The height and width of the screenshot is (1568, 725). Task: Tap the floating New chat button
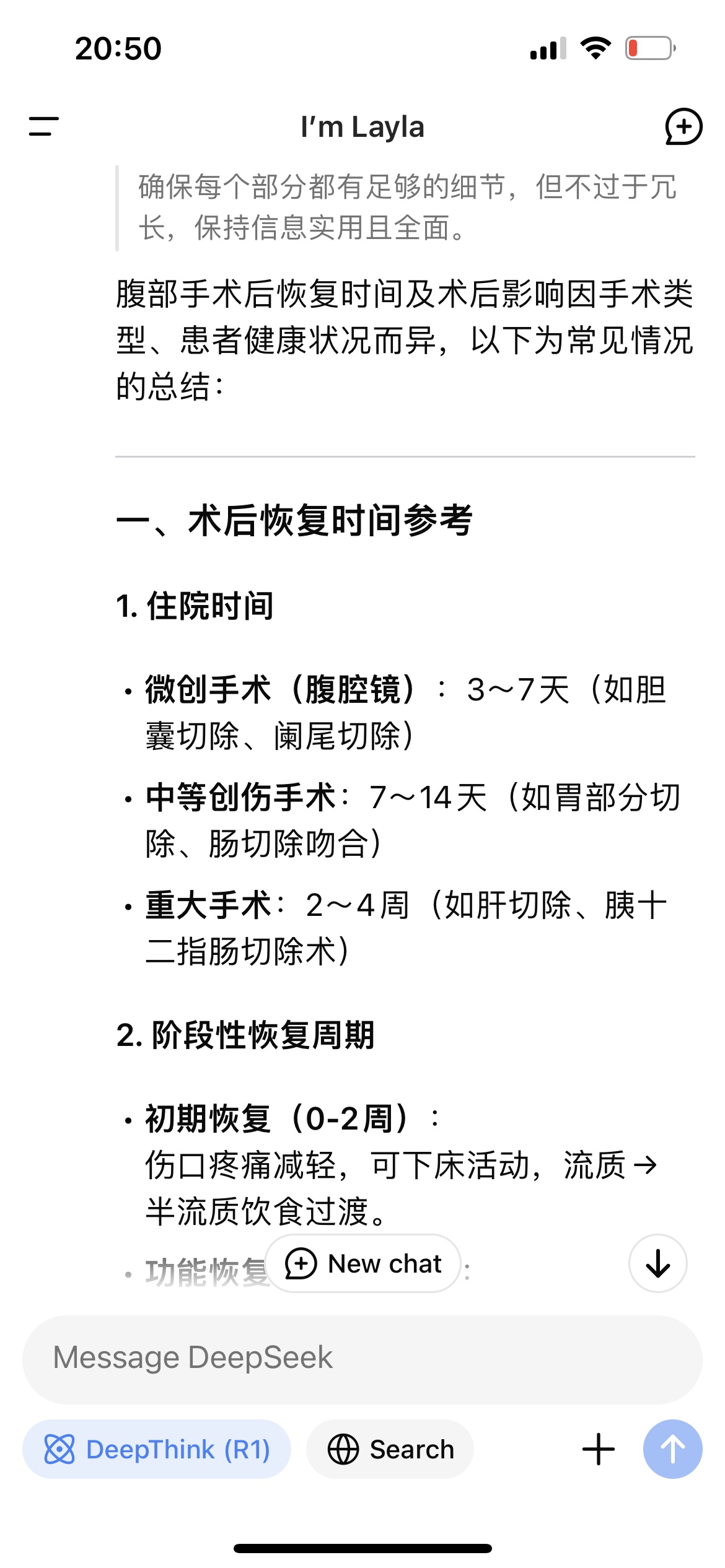[x=363, y=1263]
